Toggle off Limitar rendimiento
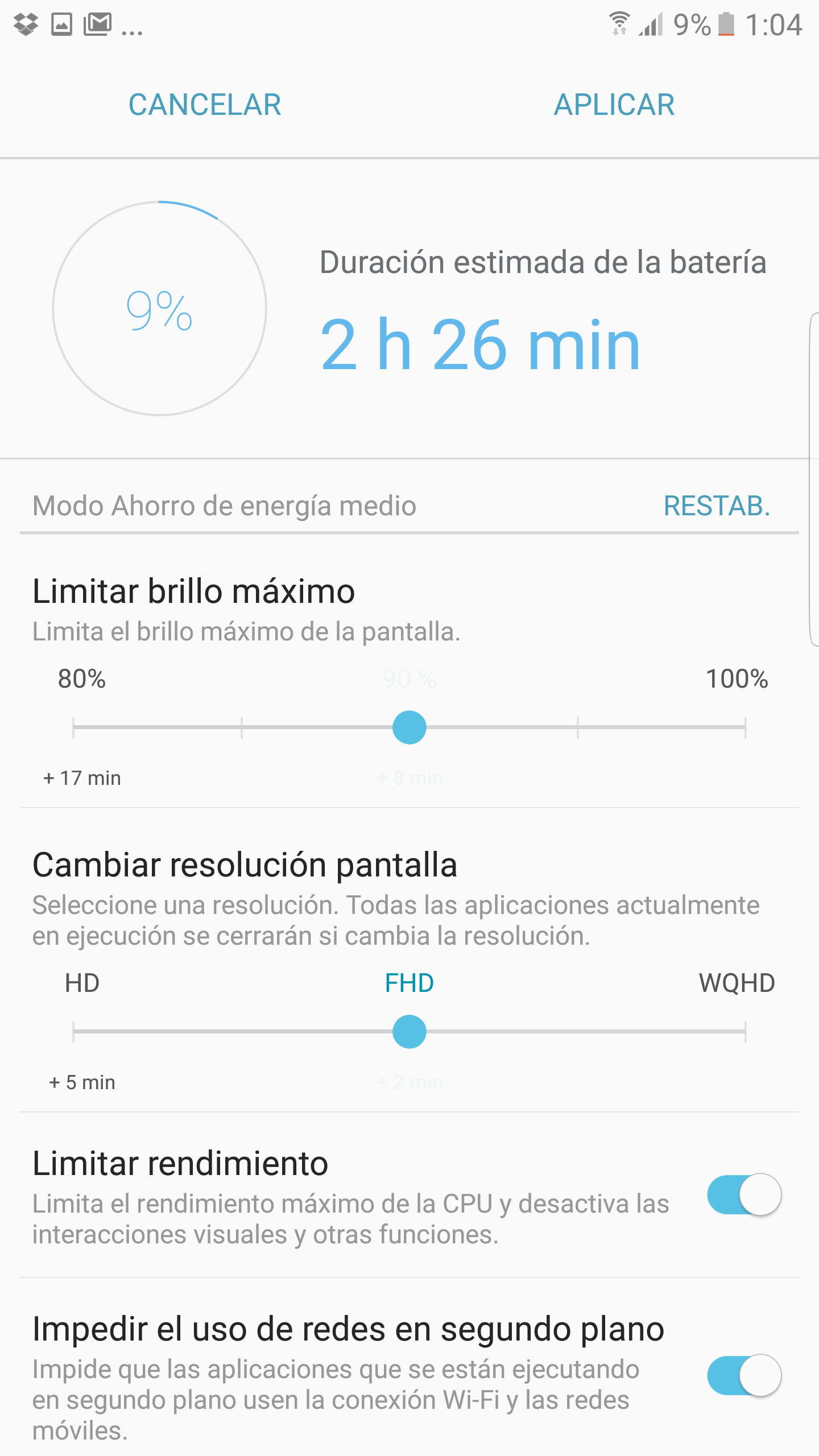Image resolution: width=819 pixels, height=1456 pixels. [744, 1194]
